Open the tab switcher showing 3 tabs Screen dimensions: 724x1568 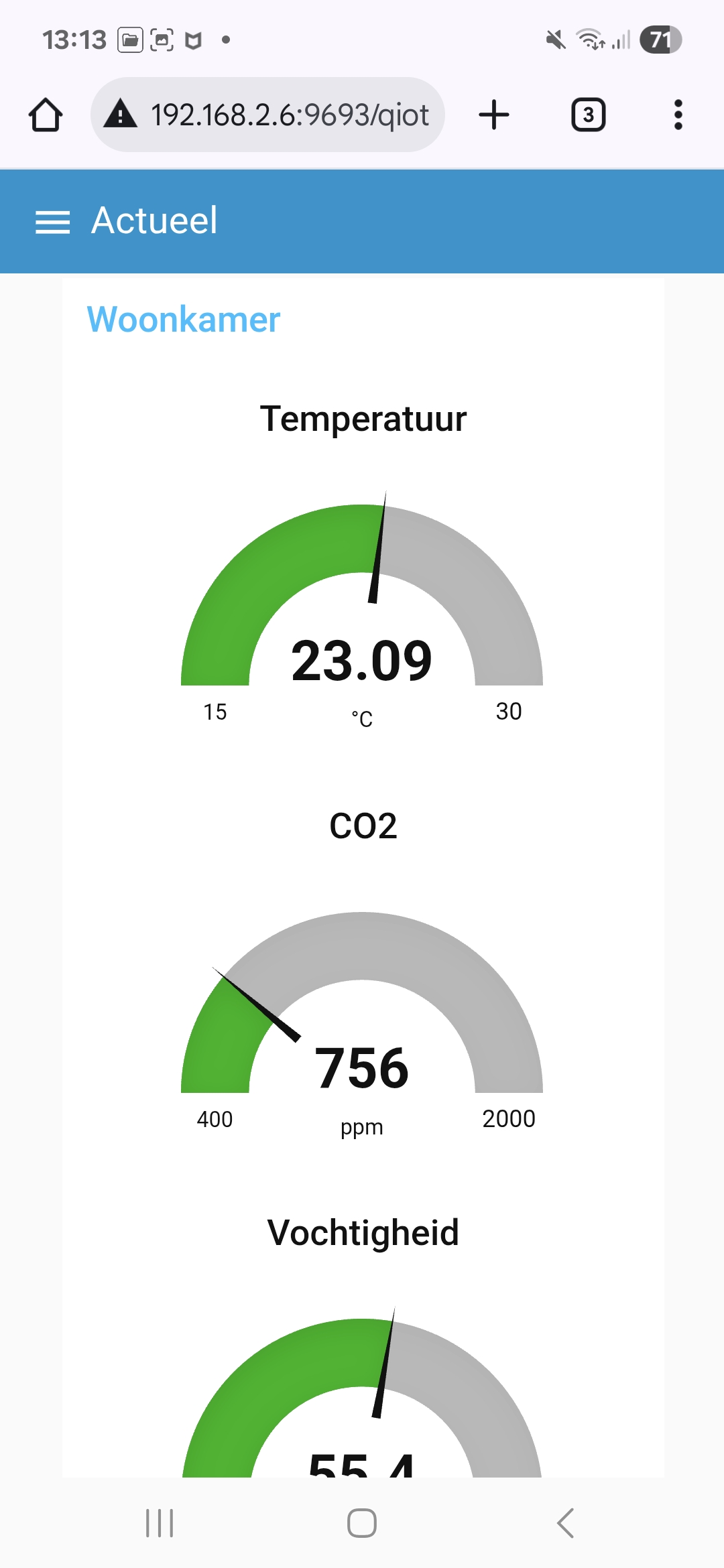click(x=589, y=115)
